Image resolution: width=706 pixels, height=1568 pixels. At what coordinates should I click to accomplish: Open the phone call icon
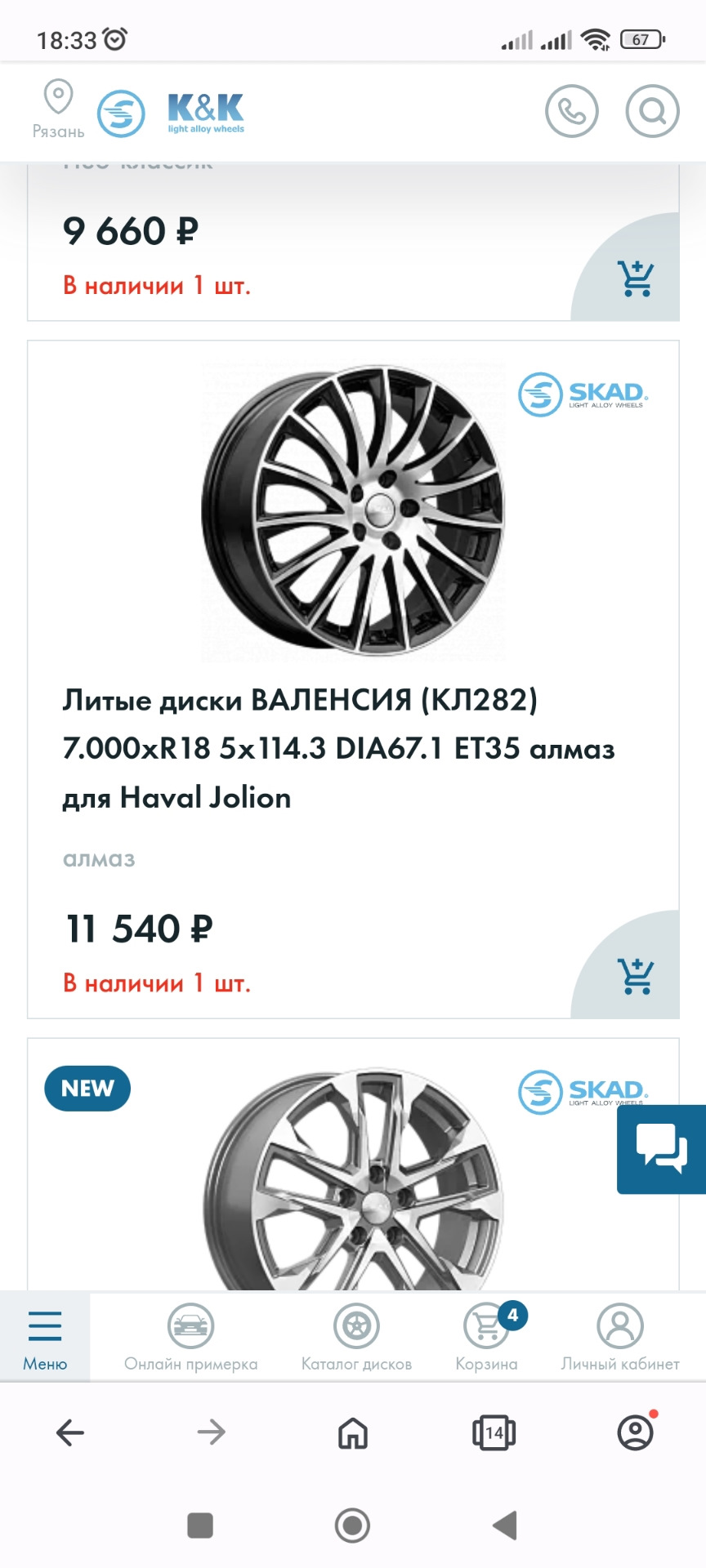571,111
